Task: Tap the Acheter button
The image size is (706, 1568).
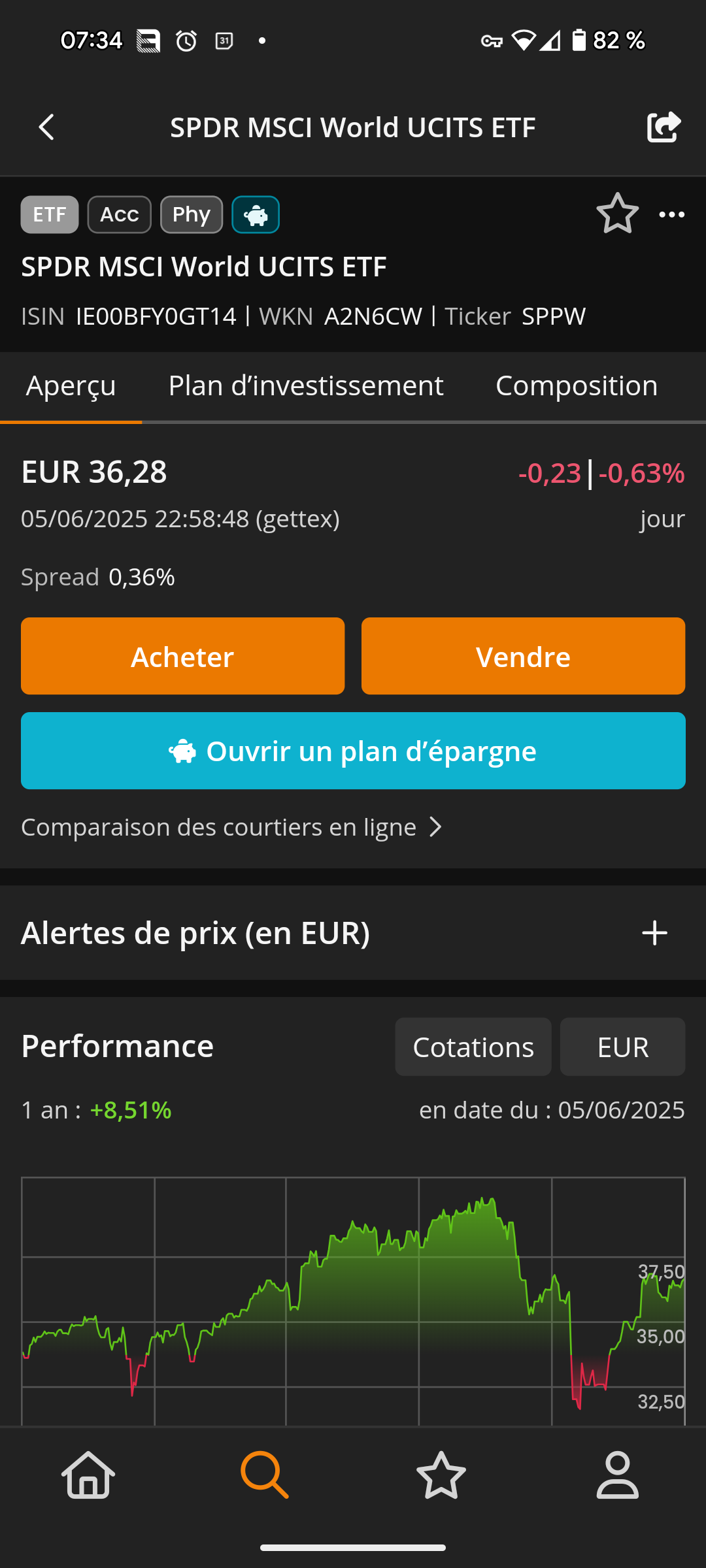Action: [x=182, y=656]
